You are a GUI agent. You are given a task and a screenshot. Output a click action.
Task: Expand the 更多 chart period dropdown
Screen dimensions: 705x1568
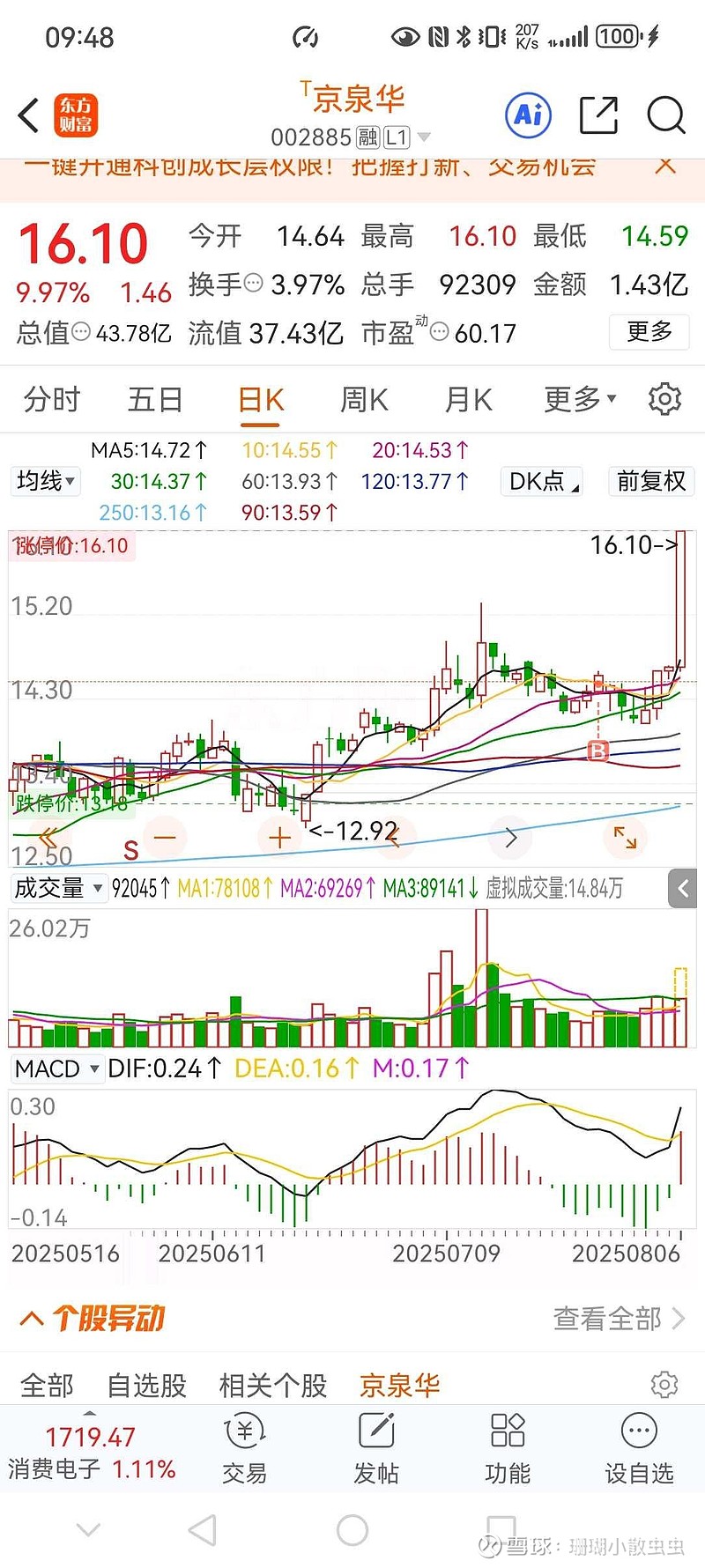pos(579,400)
